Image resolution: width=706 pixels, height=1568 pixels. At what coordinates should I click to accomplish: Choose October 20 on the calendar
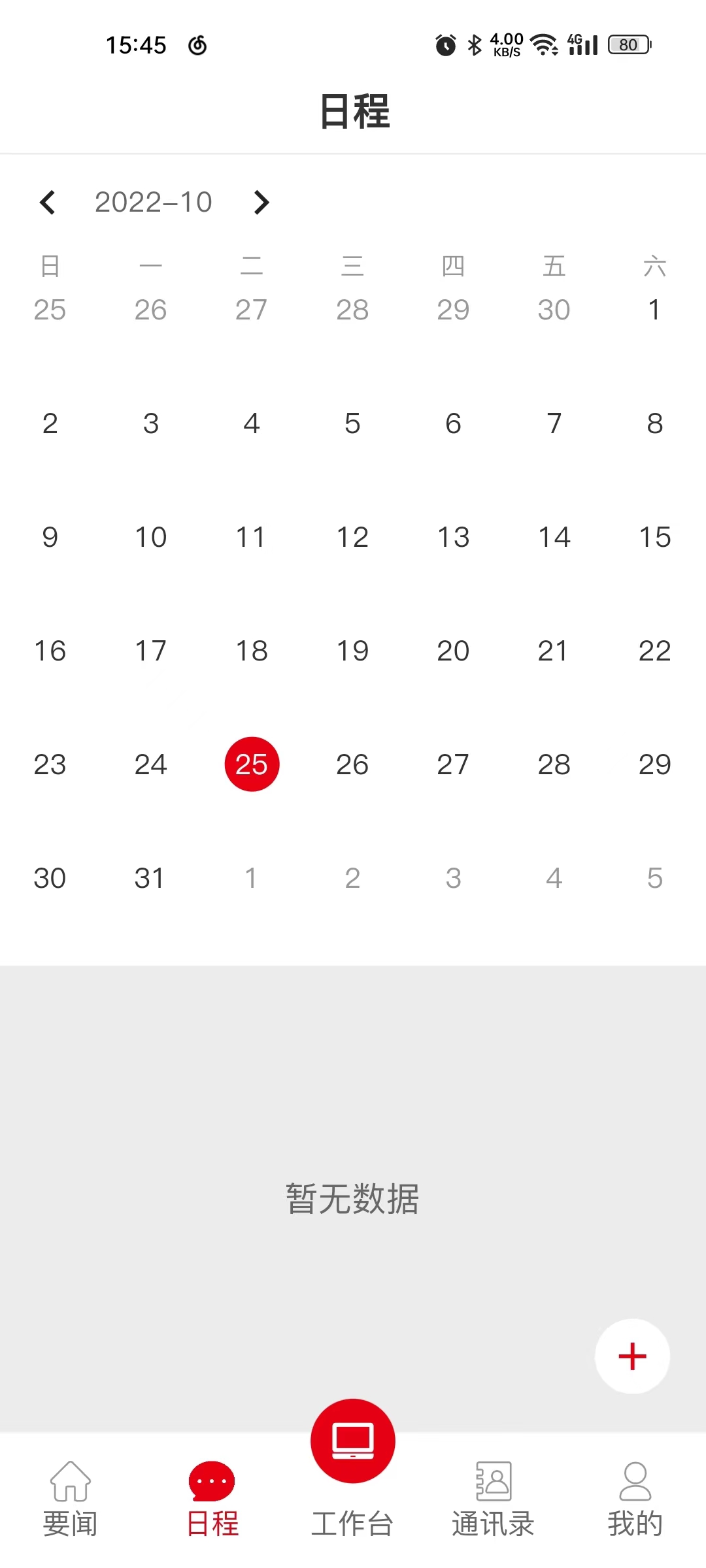453,651
